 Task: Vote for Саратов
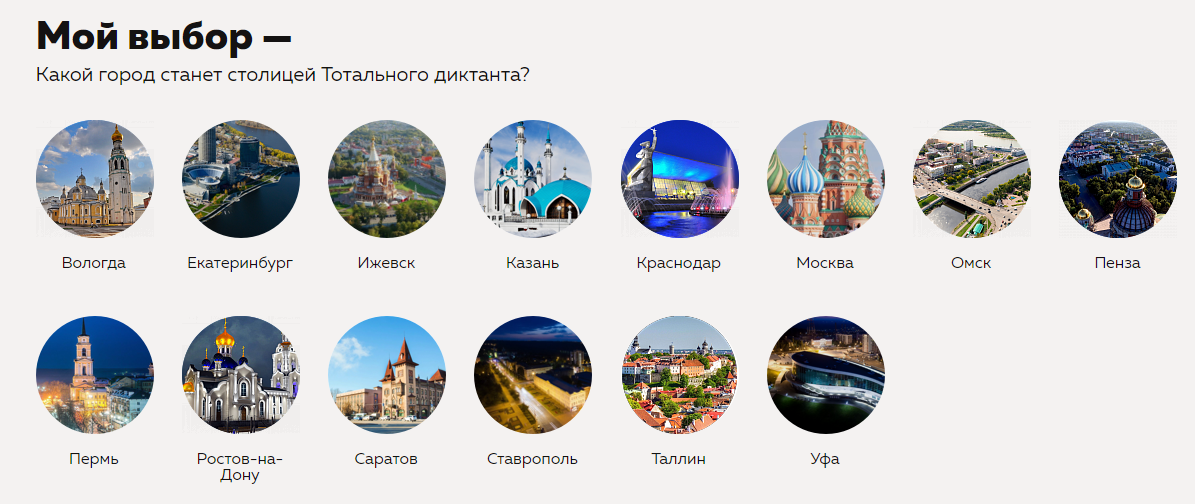tap(386, 375)
